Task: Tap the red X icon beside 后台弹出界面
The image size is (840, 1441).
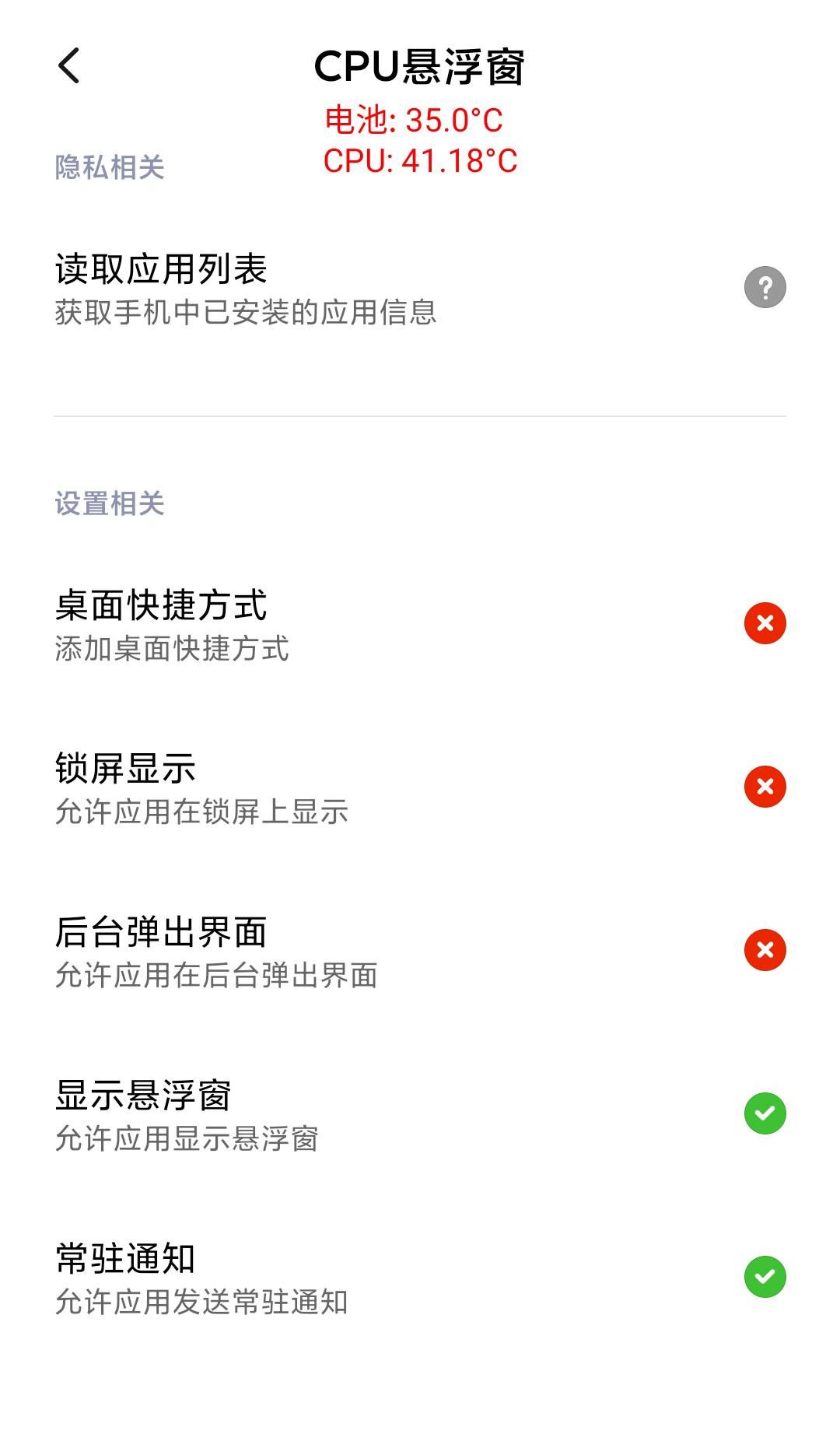Action: (766, 949)
